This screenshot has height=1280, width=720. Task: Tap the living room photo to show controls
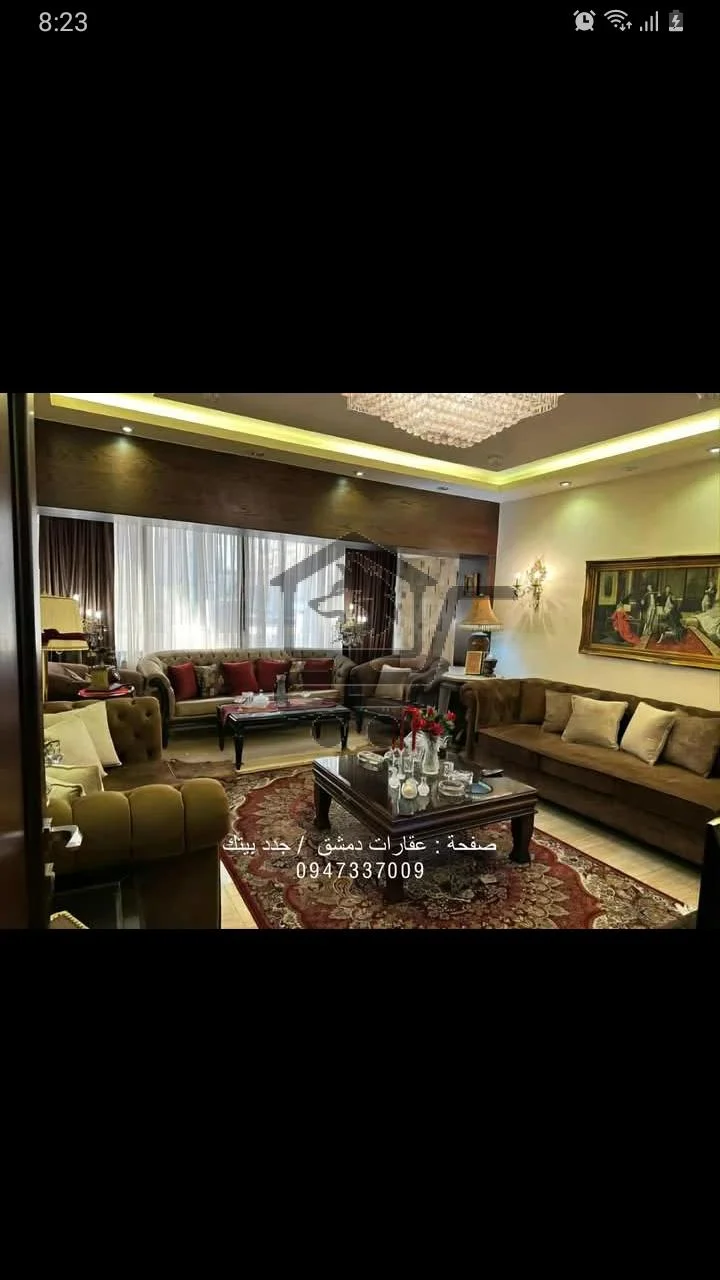(x=360, y=660)
